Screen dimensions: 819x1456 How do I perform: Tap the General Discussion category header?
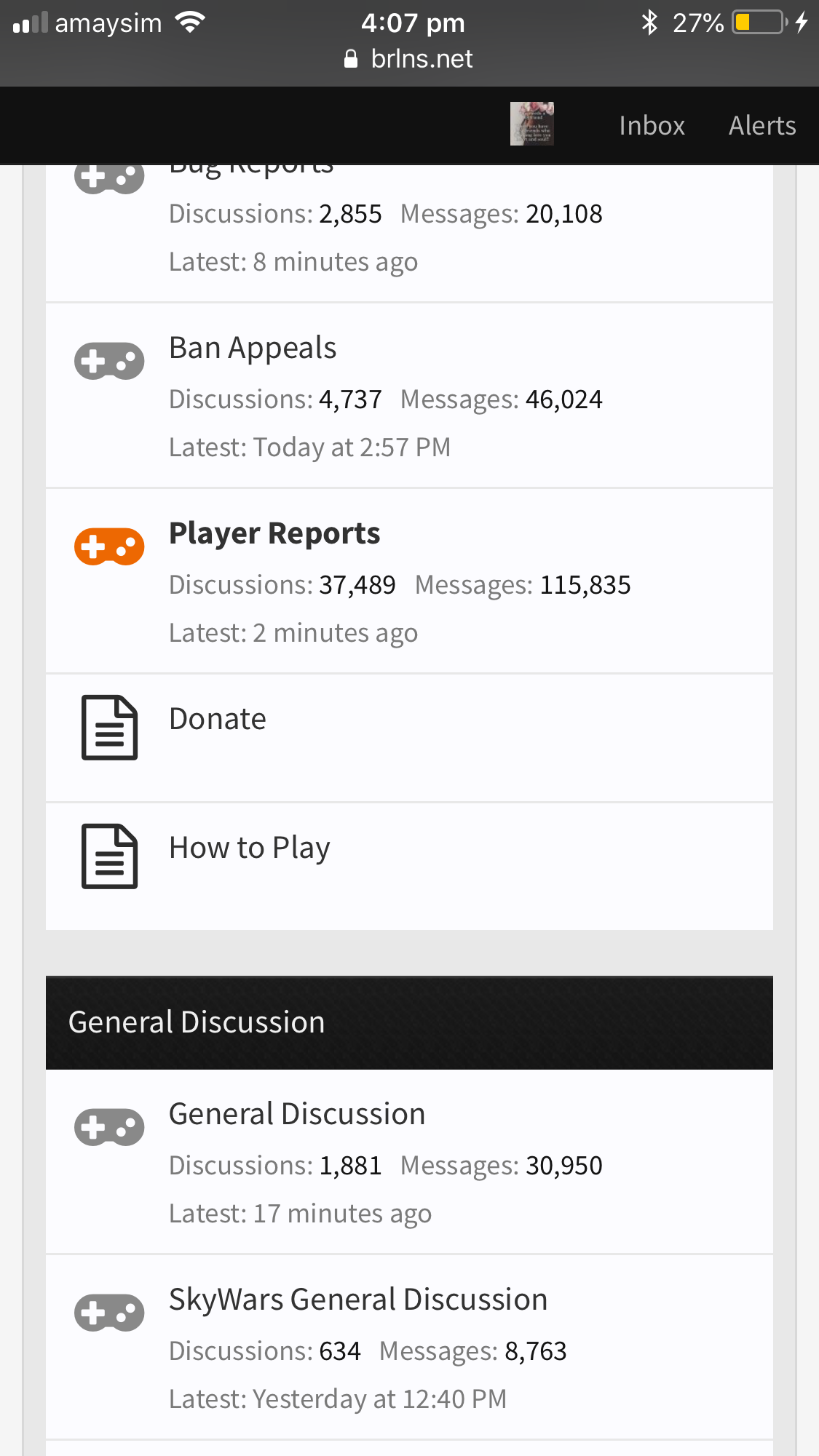pyautogui.click(x=197, y=1022)
